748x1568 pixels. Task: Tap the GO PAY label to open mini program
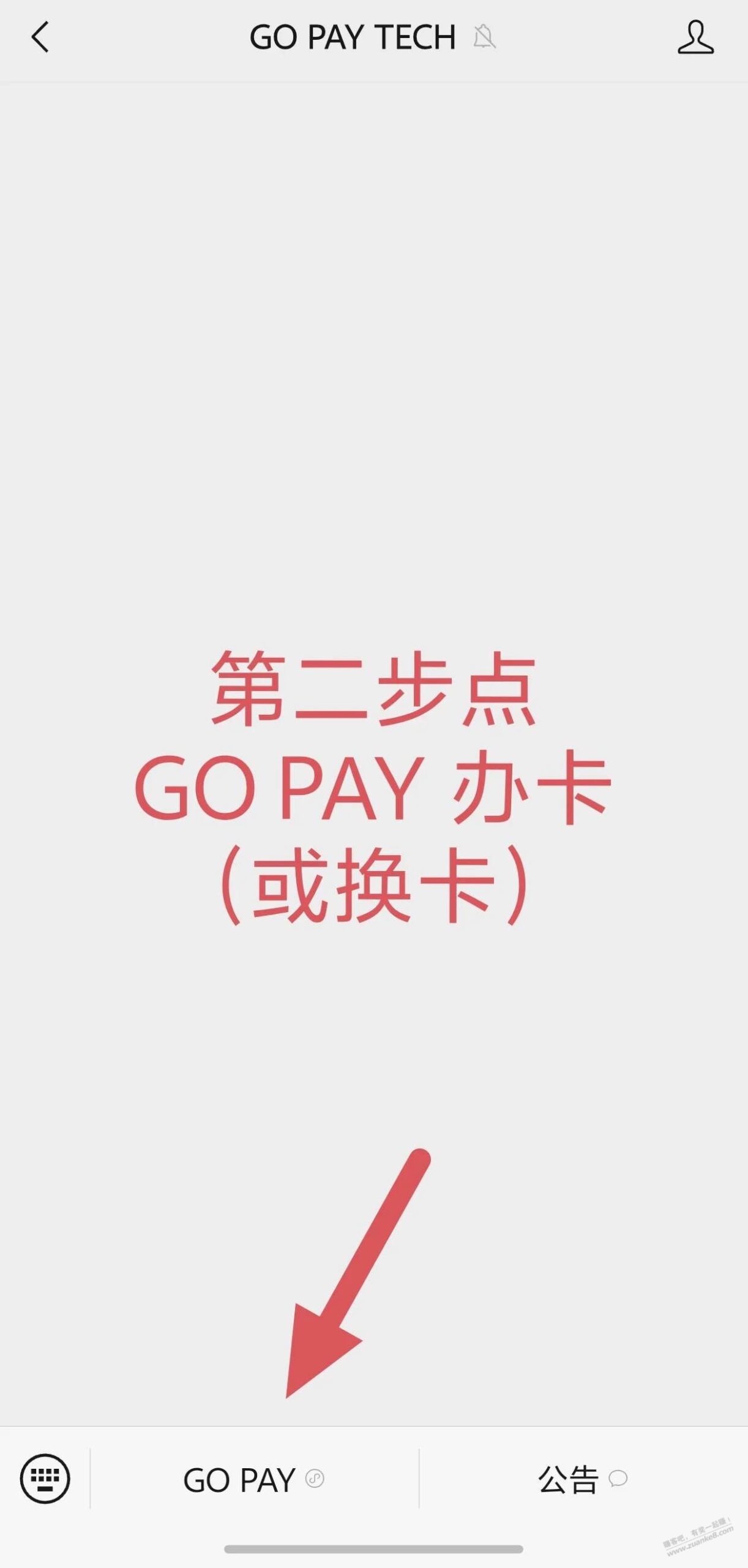(x=239, y=1479)
